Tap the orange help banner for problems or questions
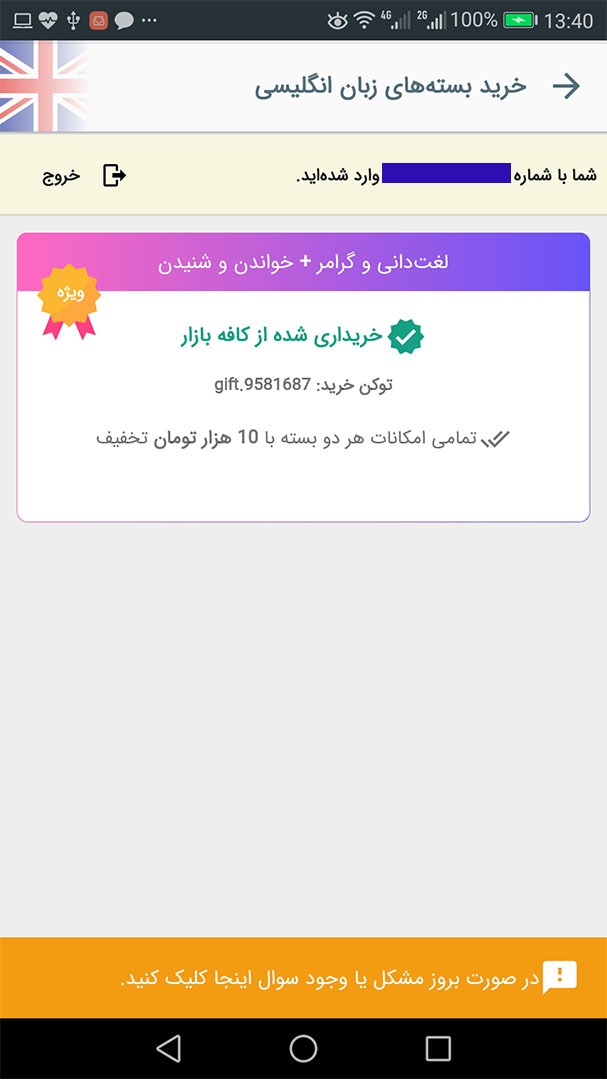This screenshot has height=1080, width=607. (303, 977)
